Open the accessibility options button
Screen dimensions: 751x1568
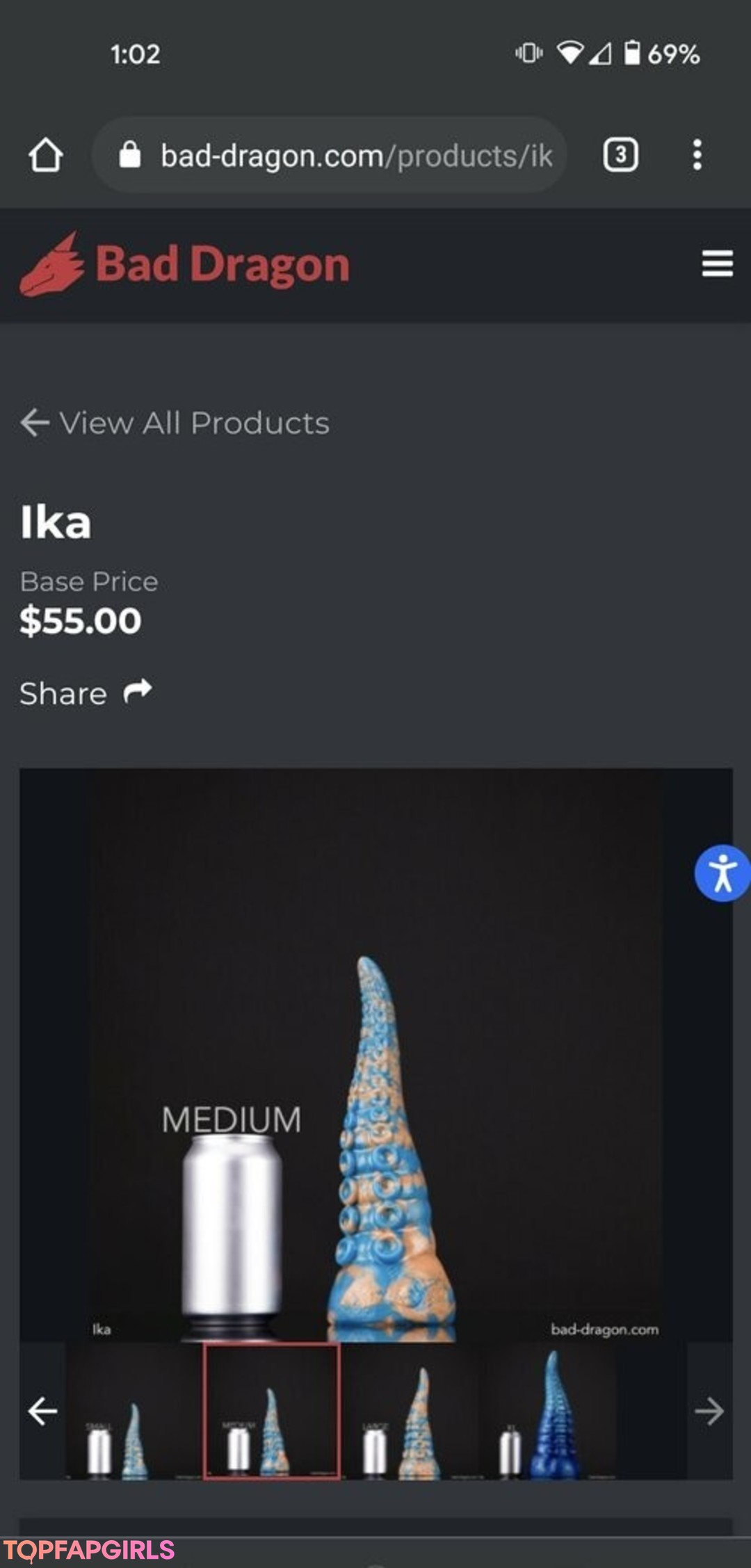click(722, 873)
